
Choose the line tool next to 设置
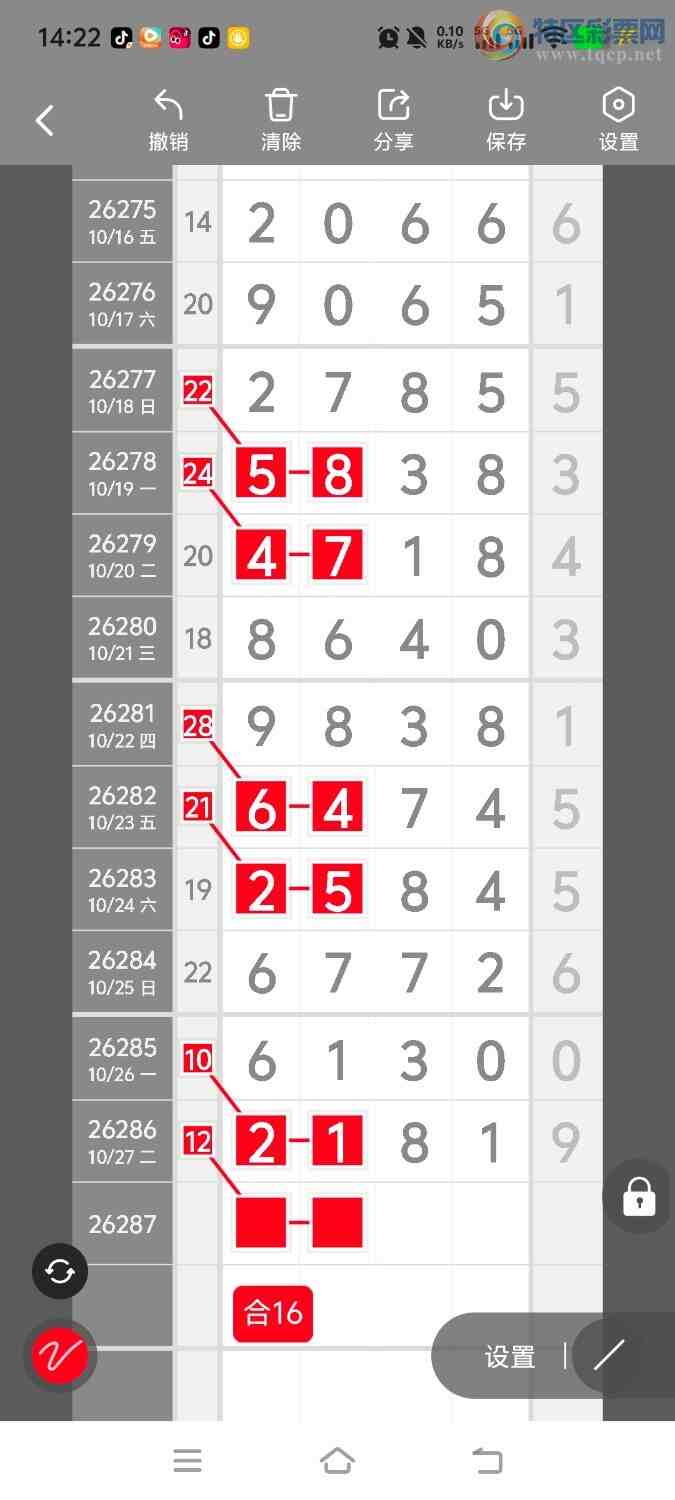609,1355
